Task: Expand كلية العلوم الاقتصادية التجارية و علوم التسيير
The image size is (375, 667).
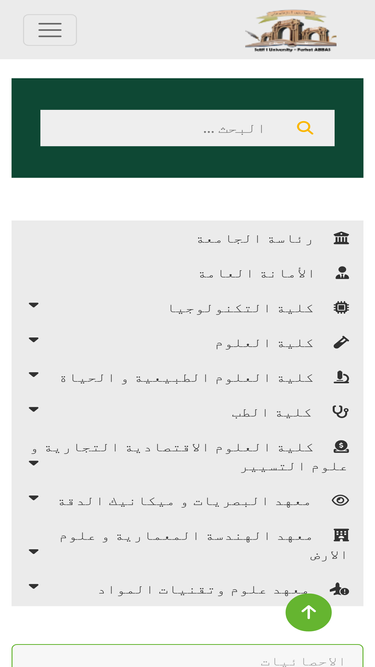Action: click(x=187, y=457)
